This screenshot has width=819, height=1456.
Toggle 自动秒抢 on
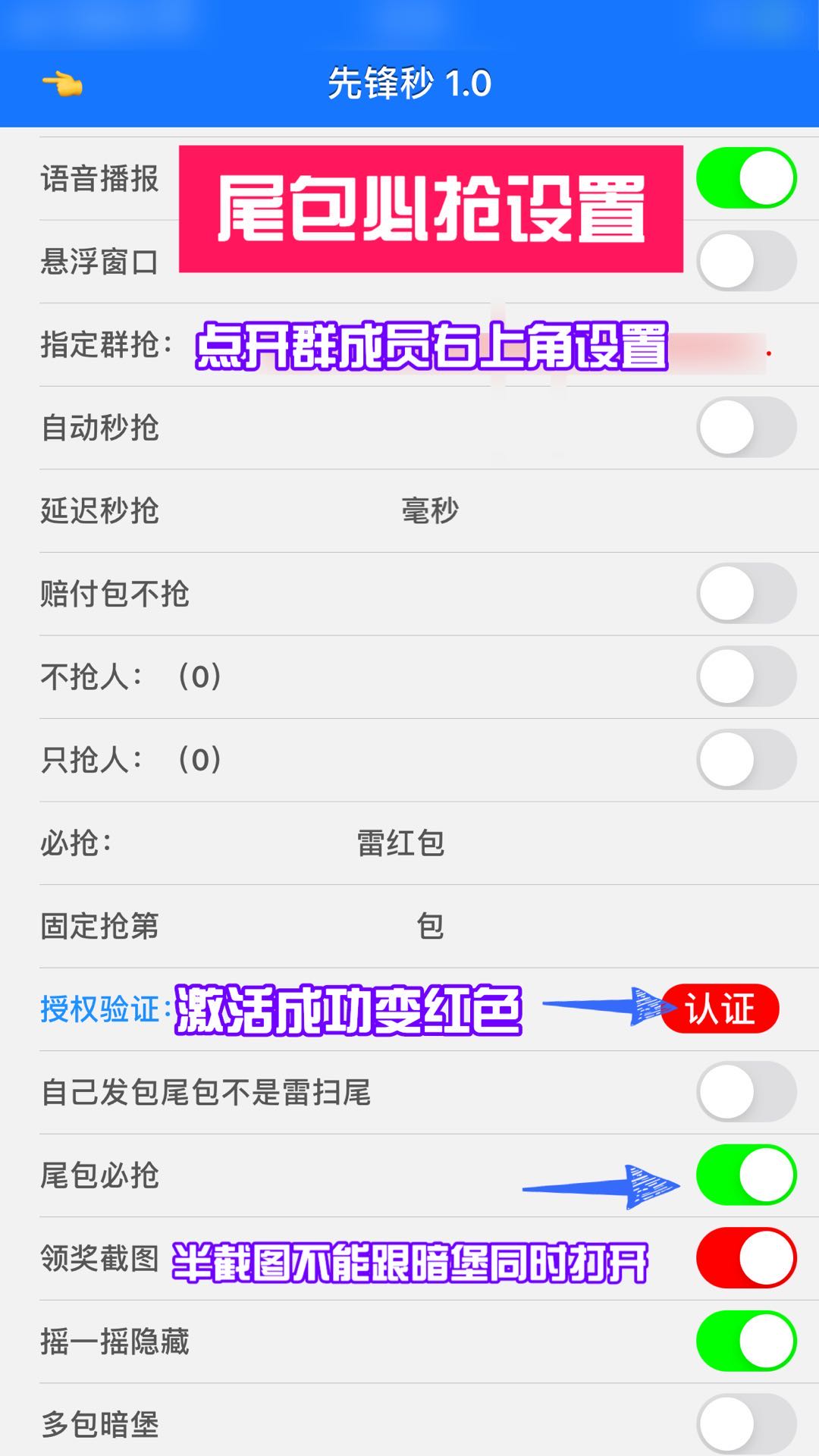[746, 427]
